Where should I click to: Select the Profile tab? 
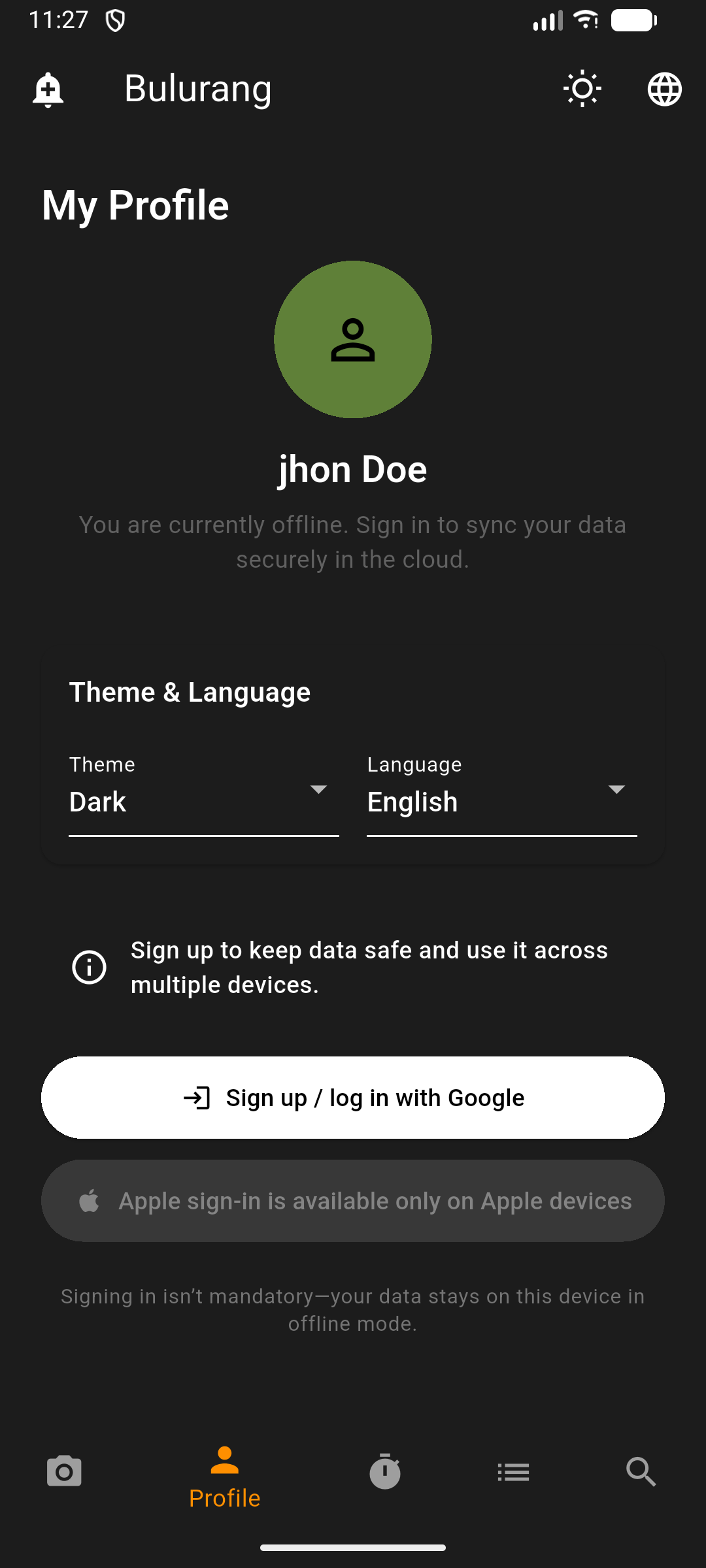(x=224, y=1477)
